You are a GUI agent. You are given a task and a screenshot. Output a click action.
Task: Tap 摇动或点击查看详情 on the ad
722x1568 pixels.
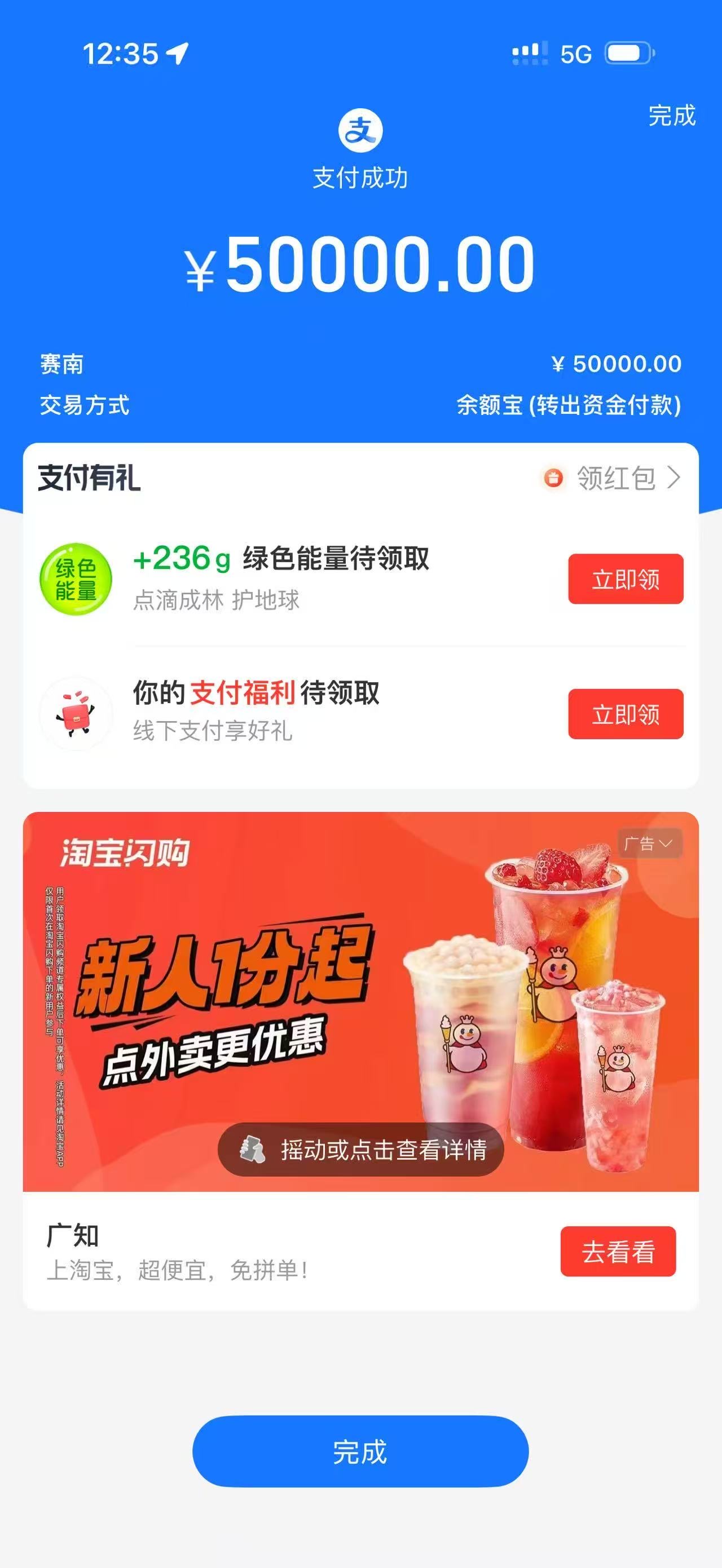pyautogui.click(x=360, y=1150)
